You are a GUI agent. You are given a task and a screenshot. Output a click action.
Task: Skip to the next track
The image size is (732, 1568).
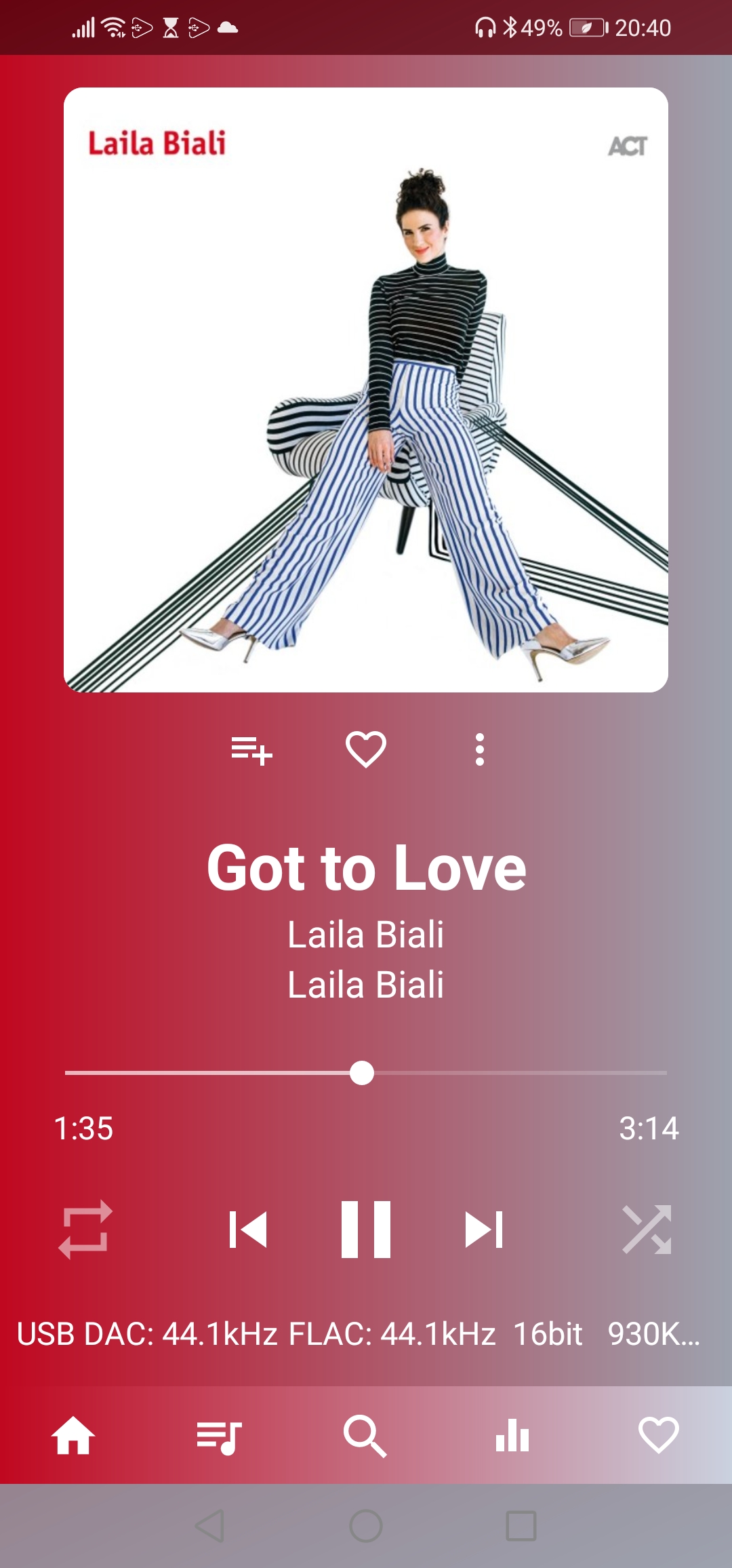tap(484, 1230)
